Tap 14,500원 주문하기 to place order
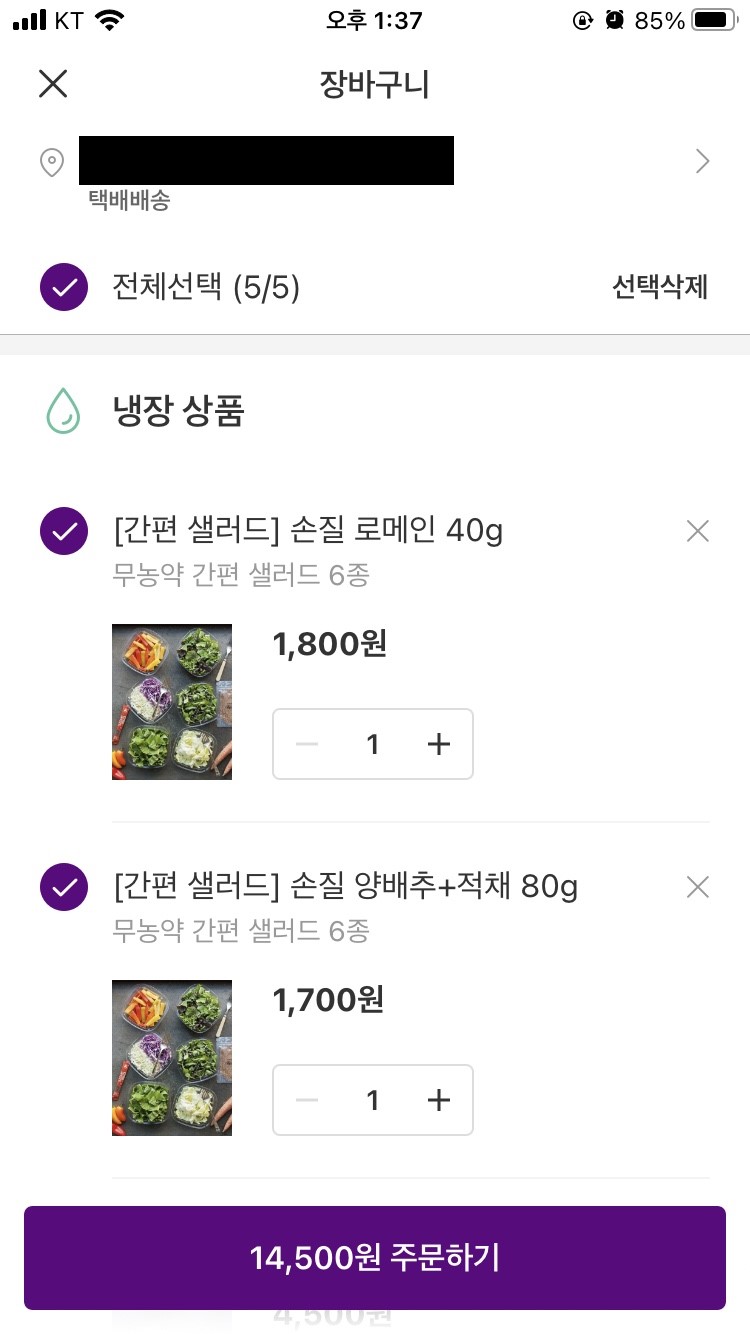Image resolution: width=750 pixels, height=1334 pixels. click(375, 1258)
